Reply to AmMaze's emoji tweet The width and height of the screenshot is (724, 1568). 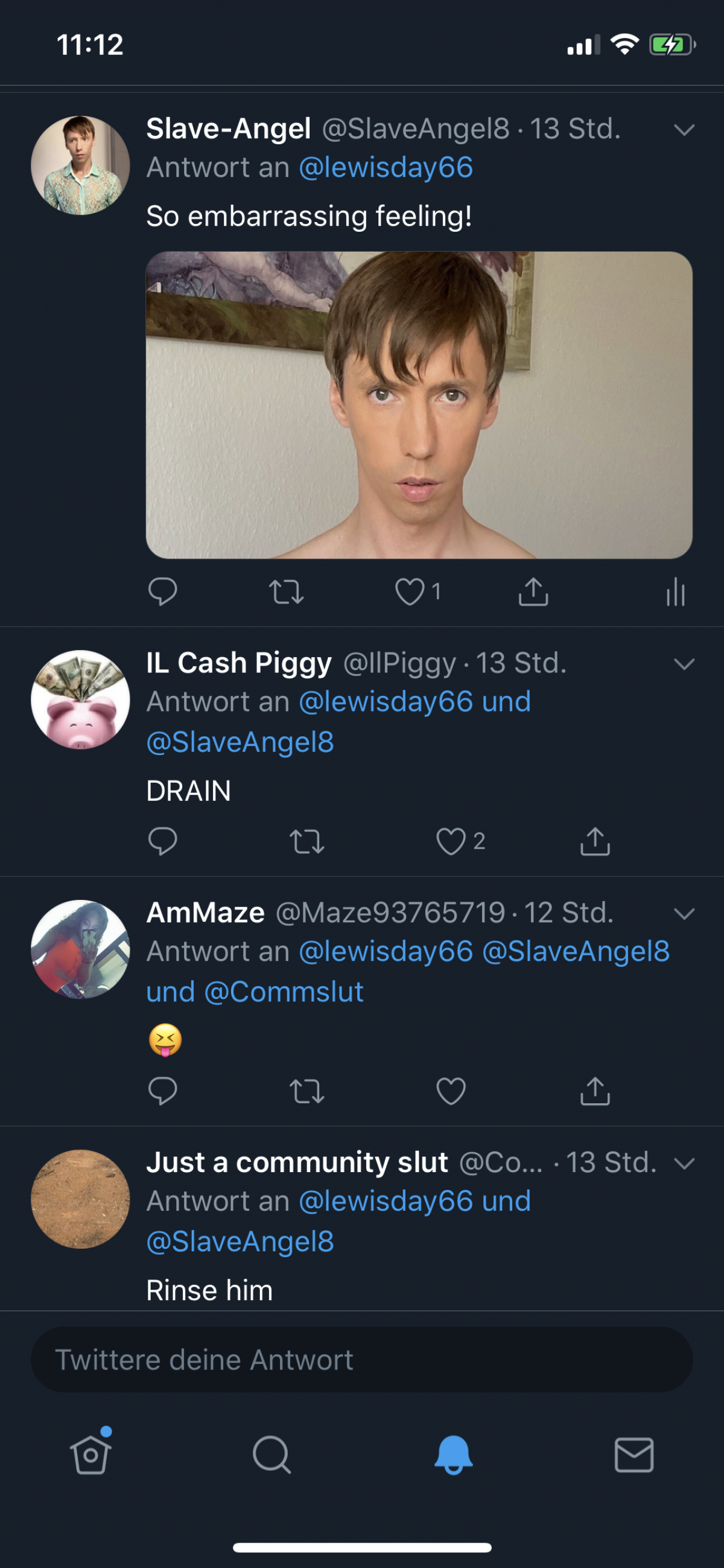point(162,1091)
